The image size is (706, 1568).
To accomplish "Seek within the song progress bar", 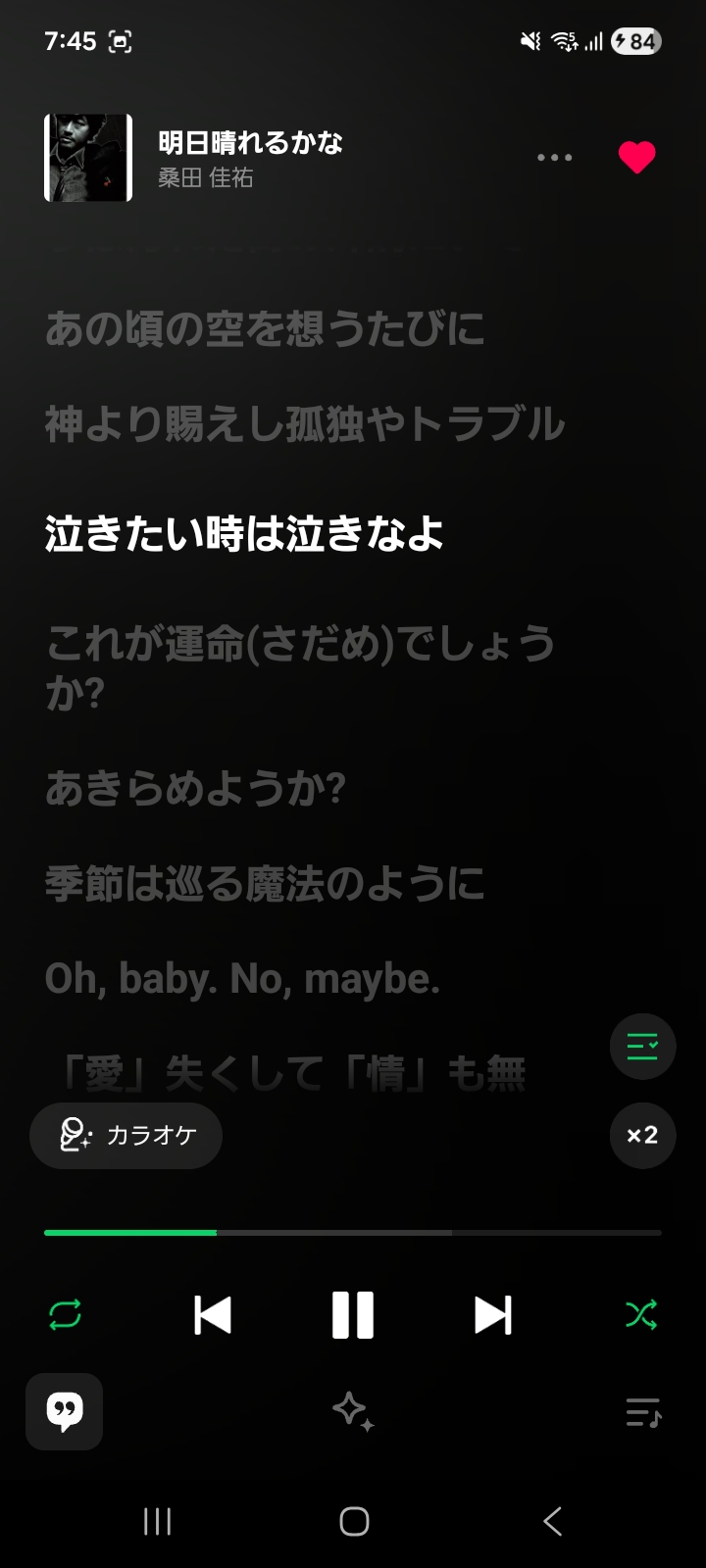I will click(x=353, y=1232).
